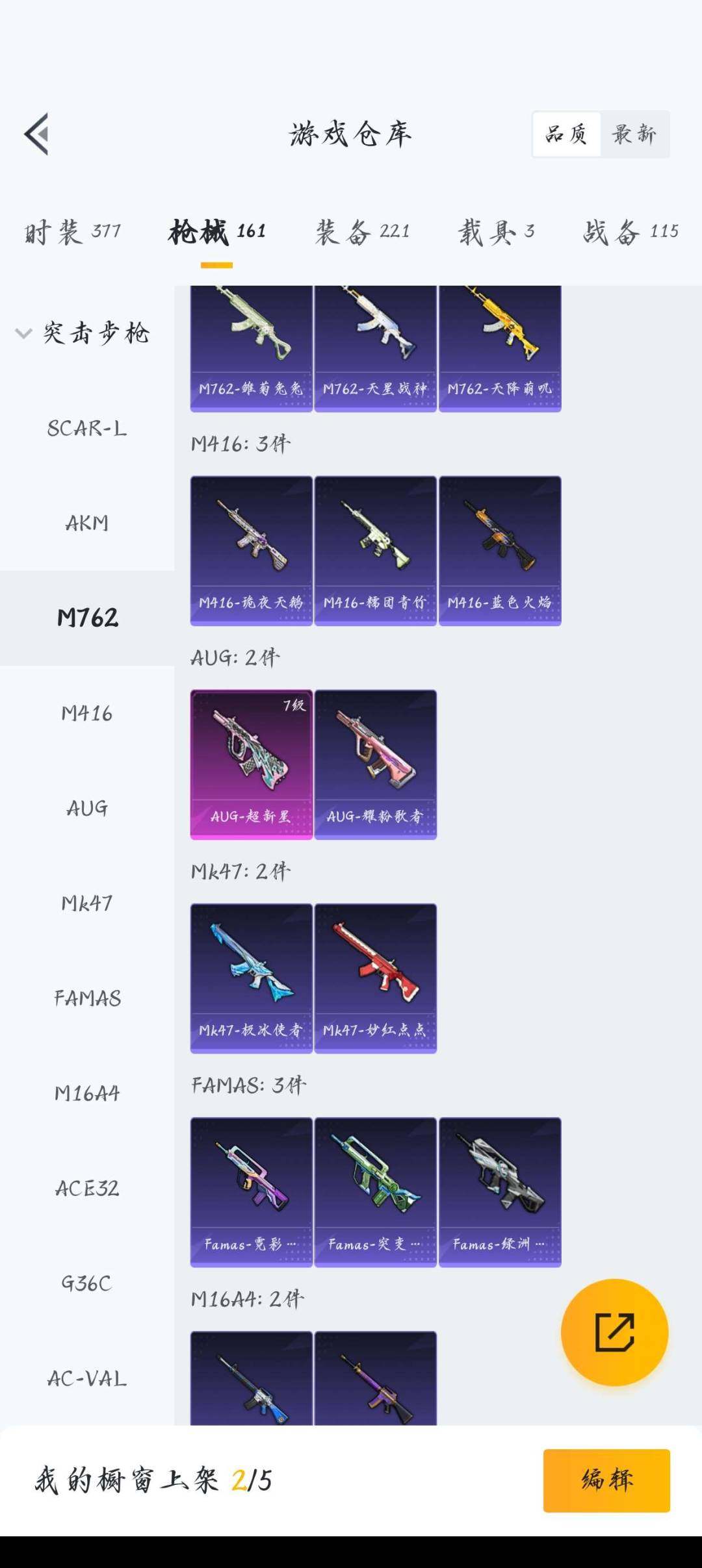702x1568 pixels.
Task: Select SCAR-L in the side list
Action: (87, 429)
